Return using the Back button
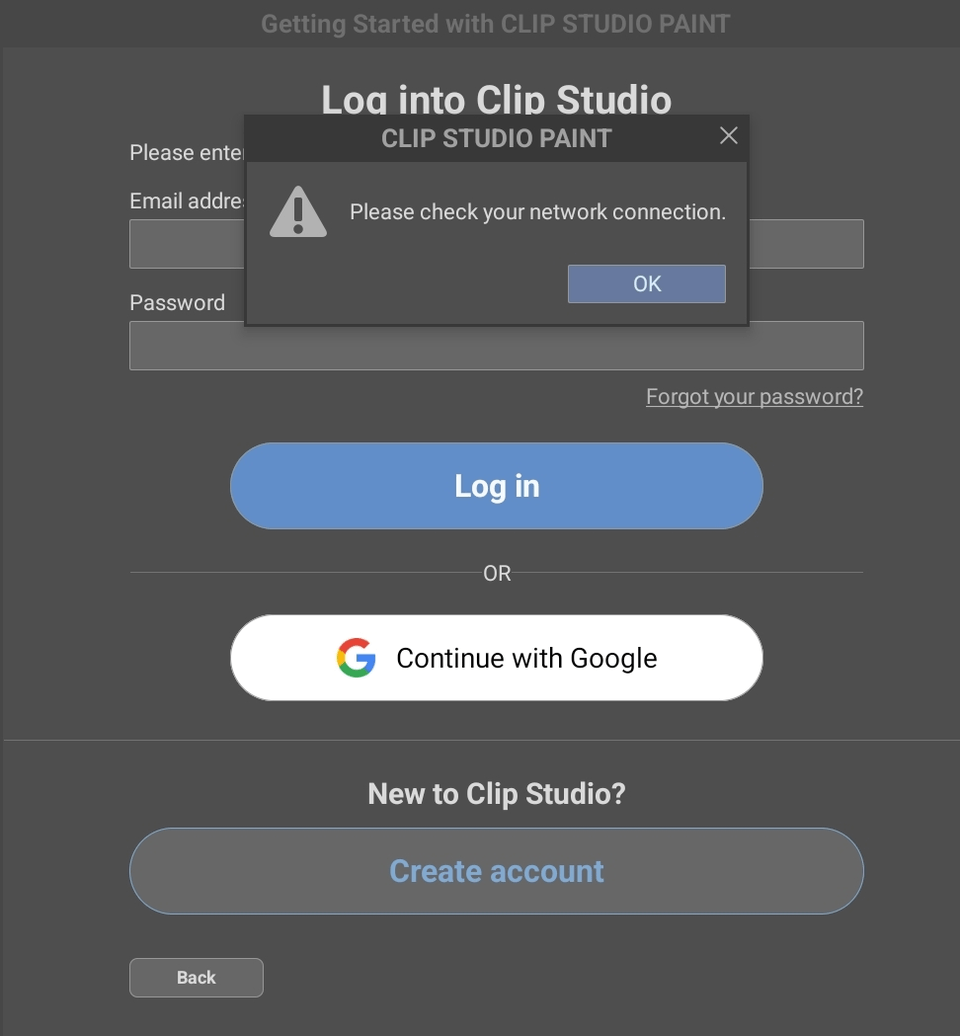Image resolution: width=960 pixels, height=1036 pixels. 196,977
